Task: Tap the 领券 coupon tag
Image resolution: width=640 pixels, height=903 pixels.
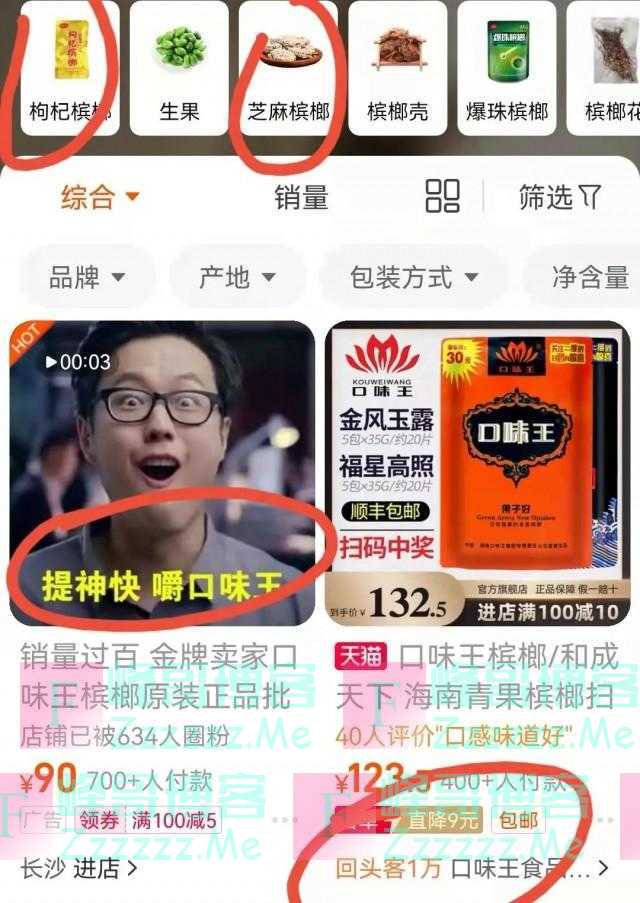Action: 99,821
